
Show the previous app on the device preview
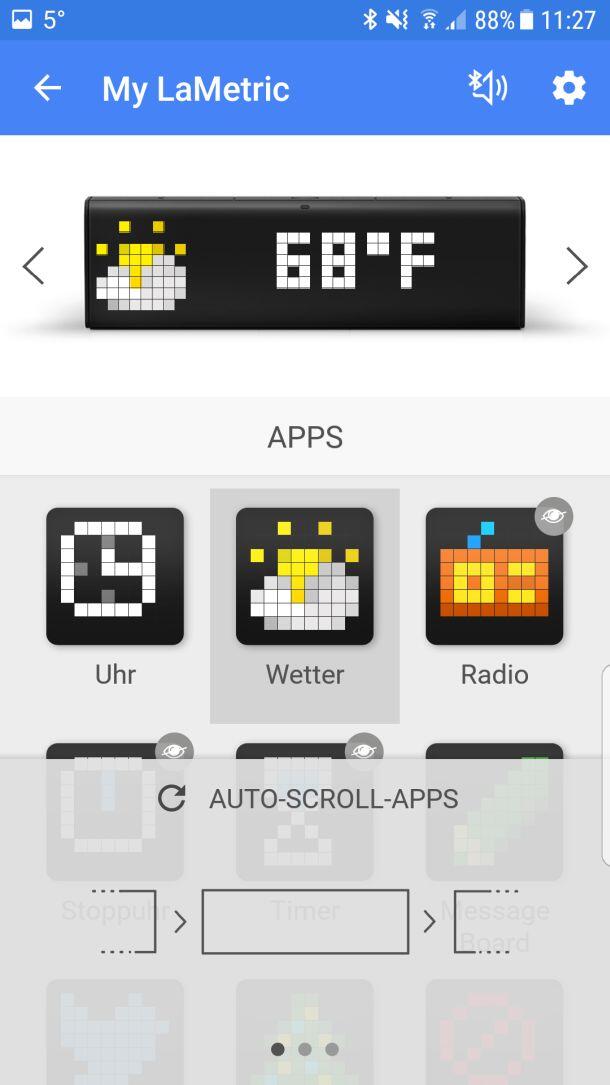coord(34,266)
